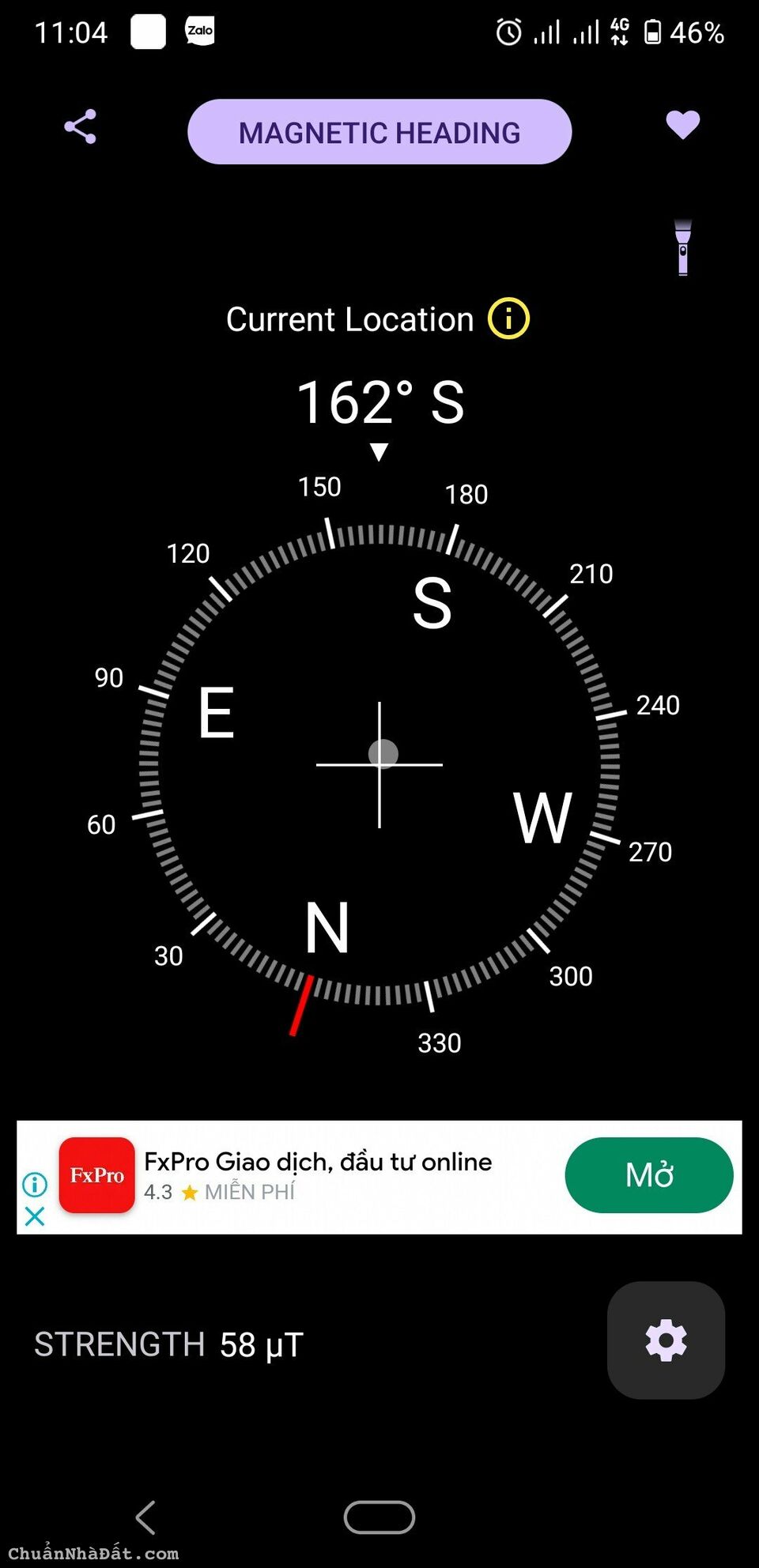The width and height of the screenshot is (759, 1568).
Task: Go back with the system back arrow
Action: [x=145, y=1517]
